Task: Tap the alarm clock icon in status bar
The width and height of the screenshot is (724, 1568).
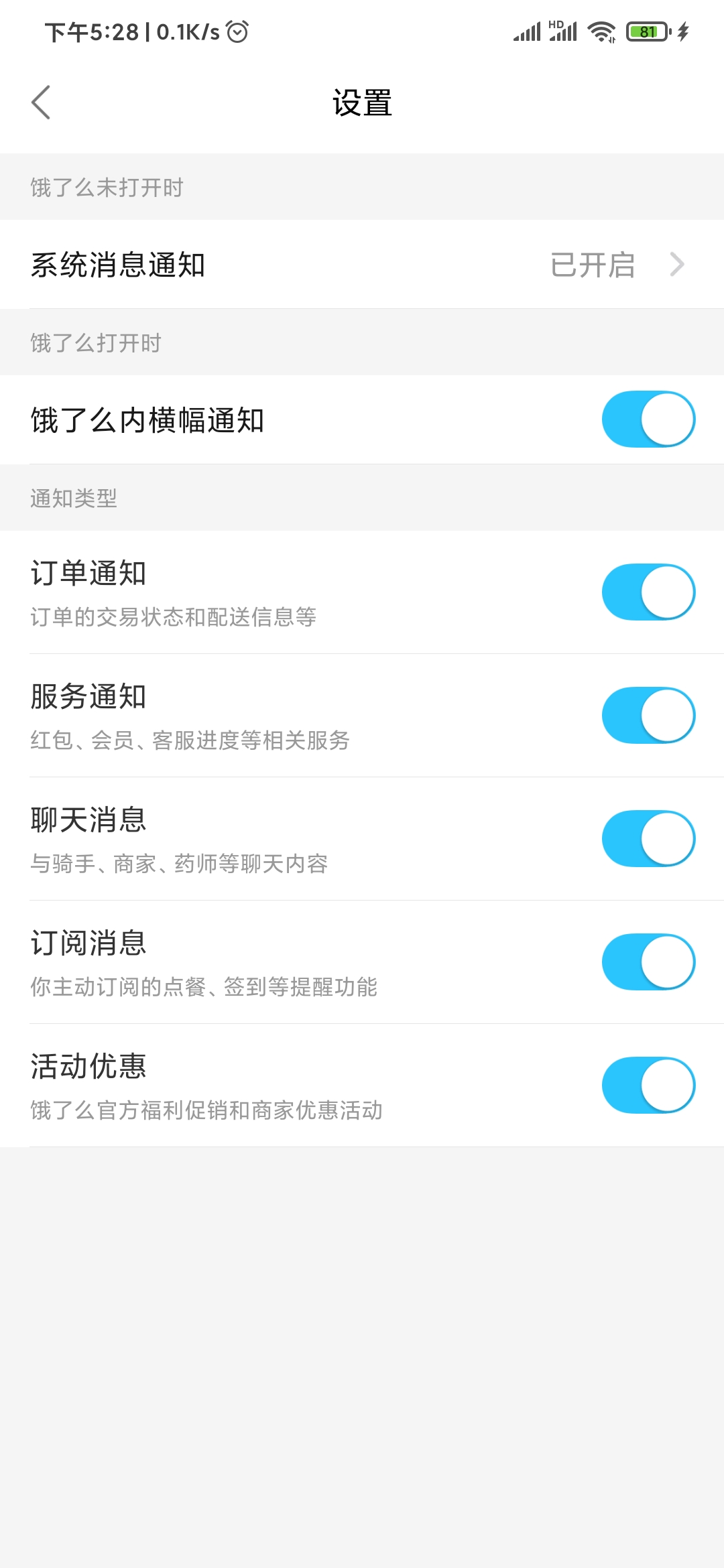Action: coord(238,31)
